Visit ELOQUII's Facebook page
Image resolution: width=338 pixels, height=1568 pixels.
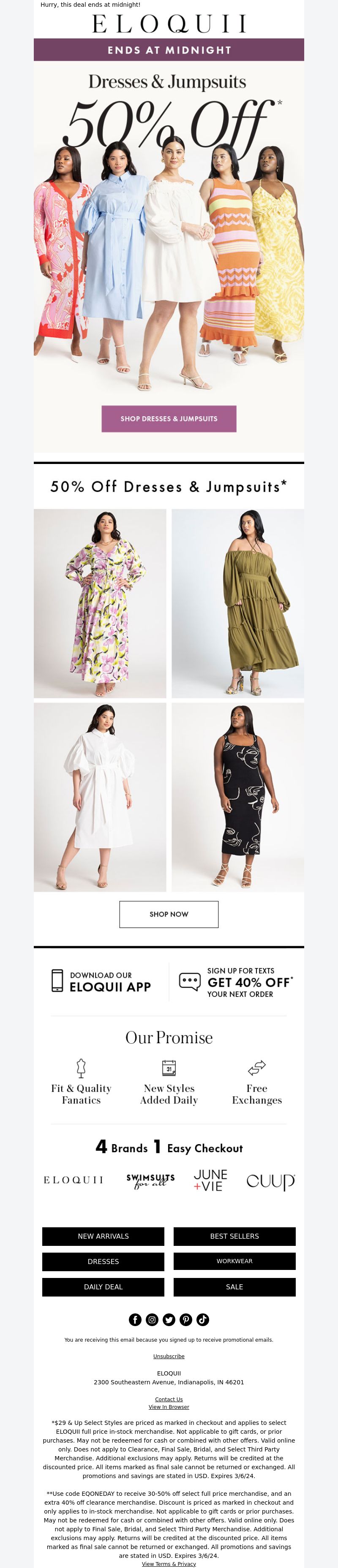point(135,1320)
